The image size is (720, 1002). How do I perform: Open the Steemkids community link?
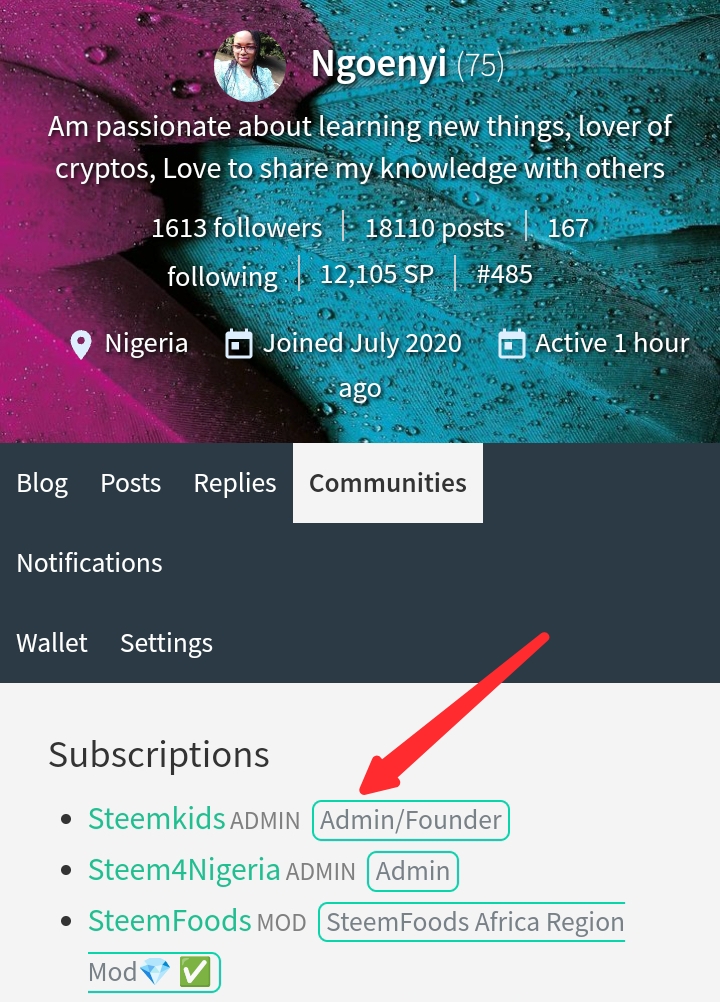click(x=156, y=819)
